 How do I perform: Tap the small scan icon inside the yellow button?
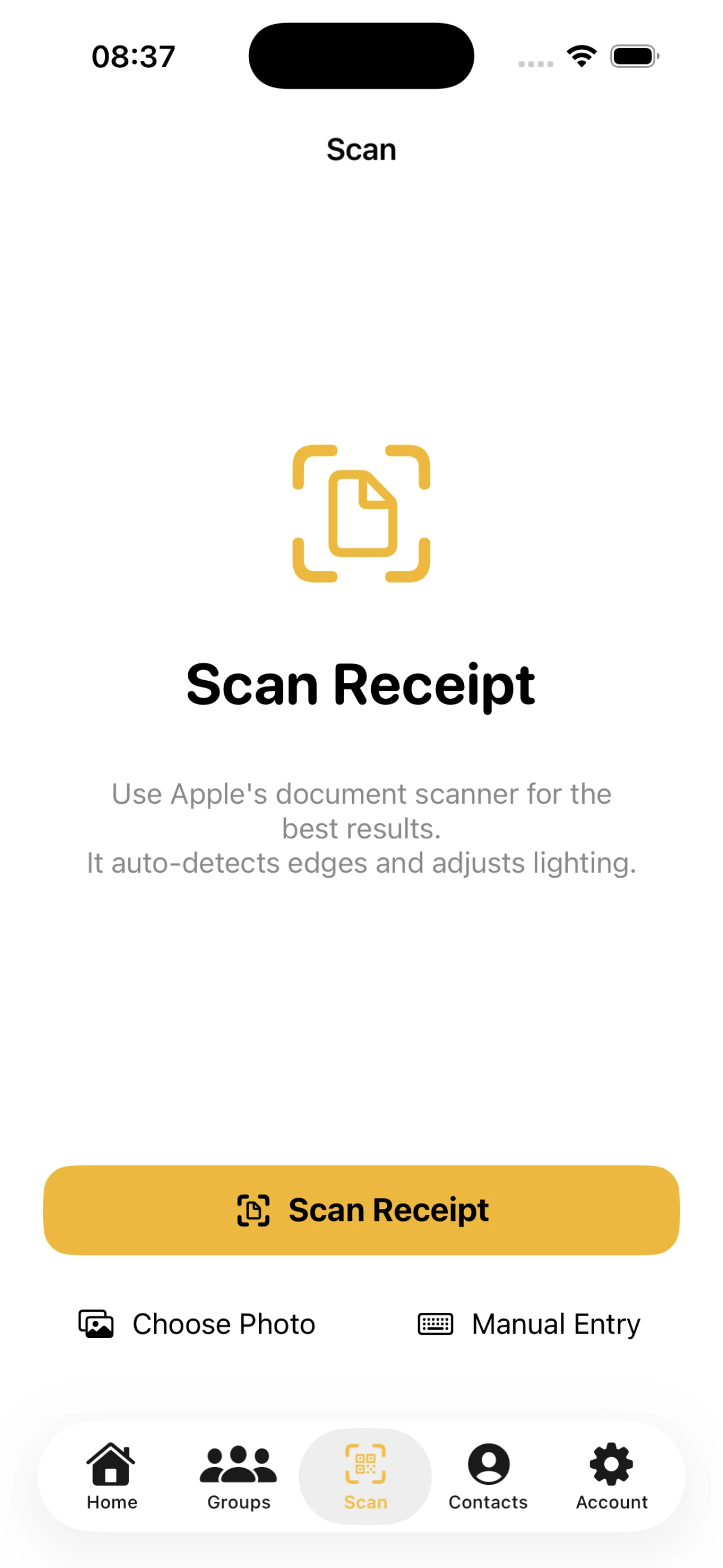pos(254,1210)
